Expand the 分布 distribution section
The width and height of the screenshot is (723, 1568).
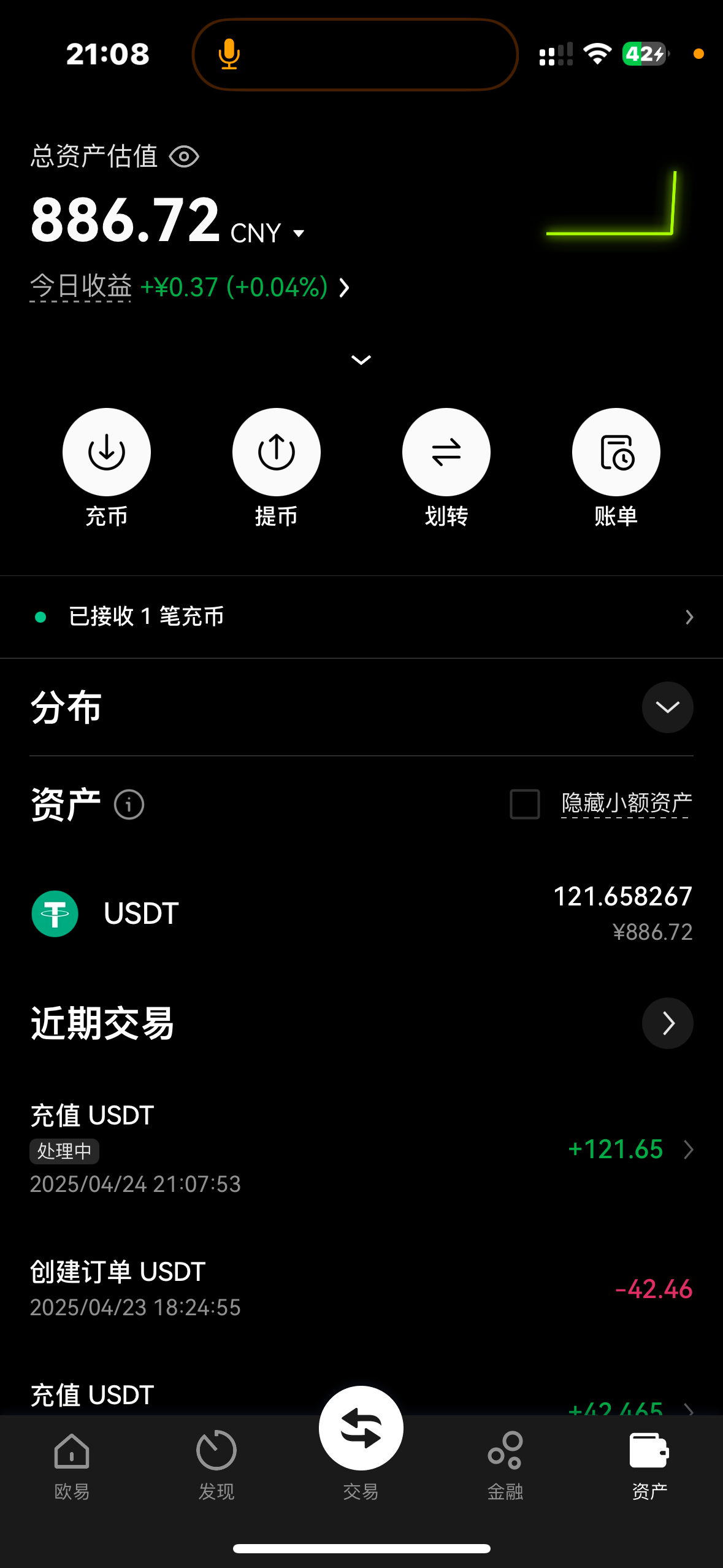668,707
